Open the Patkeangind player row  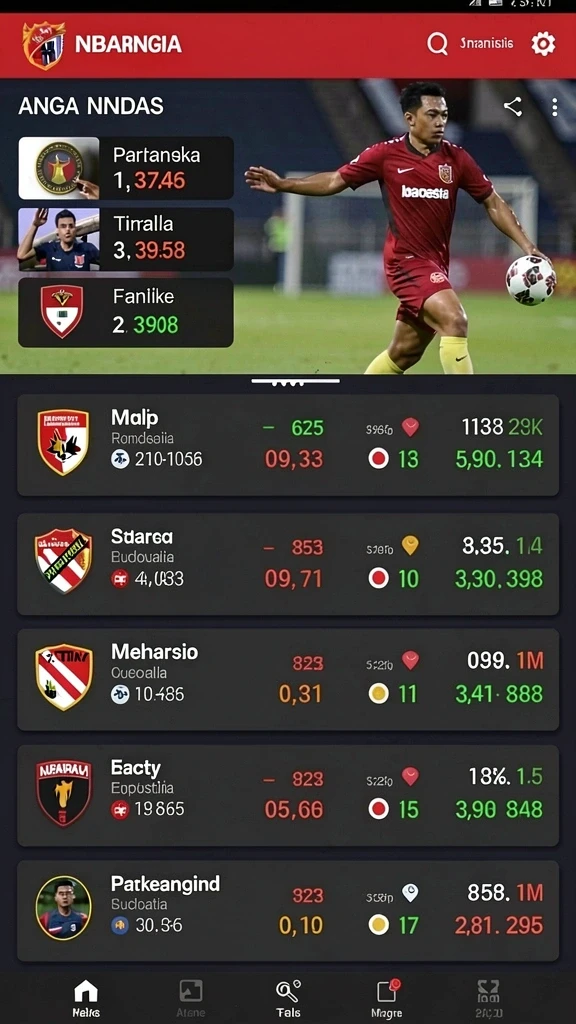[288, 910]
